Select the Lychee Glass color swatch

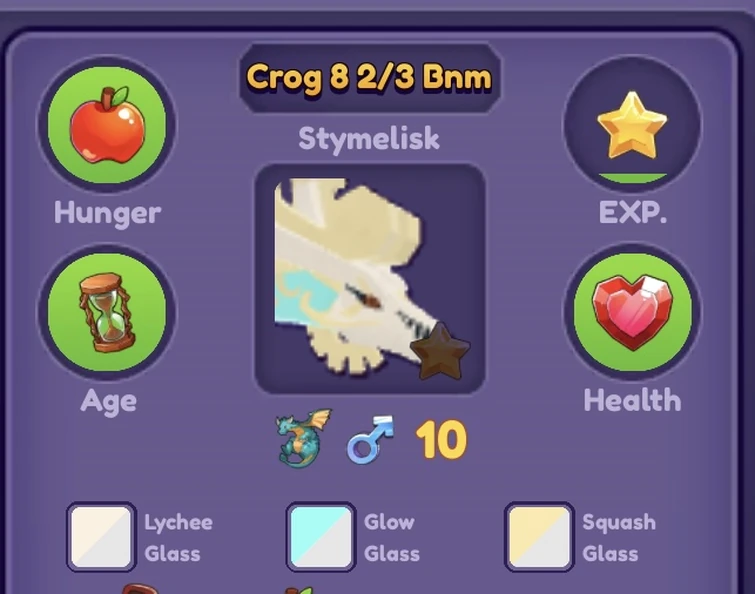click(x=101, y=537)
